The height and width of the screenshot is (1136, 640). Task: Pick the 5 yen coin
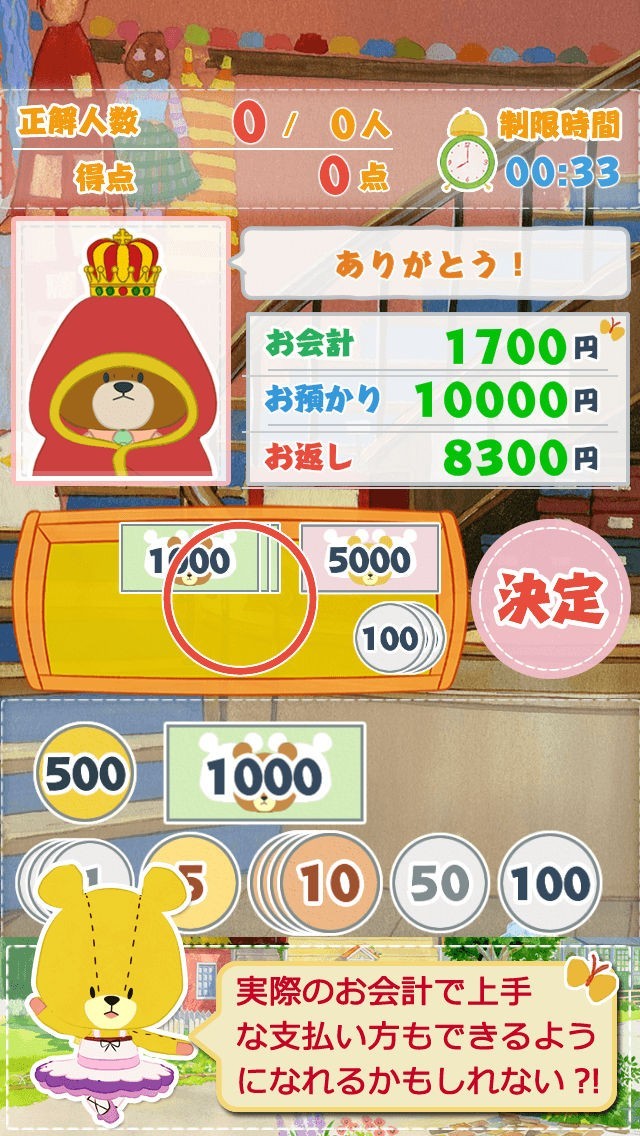[x=190, y=882]
